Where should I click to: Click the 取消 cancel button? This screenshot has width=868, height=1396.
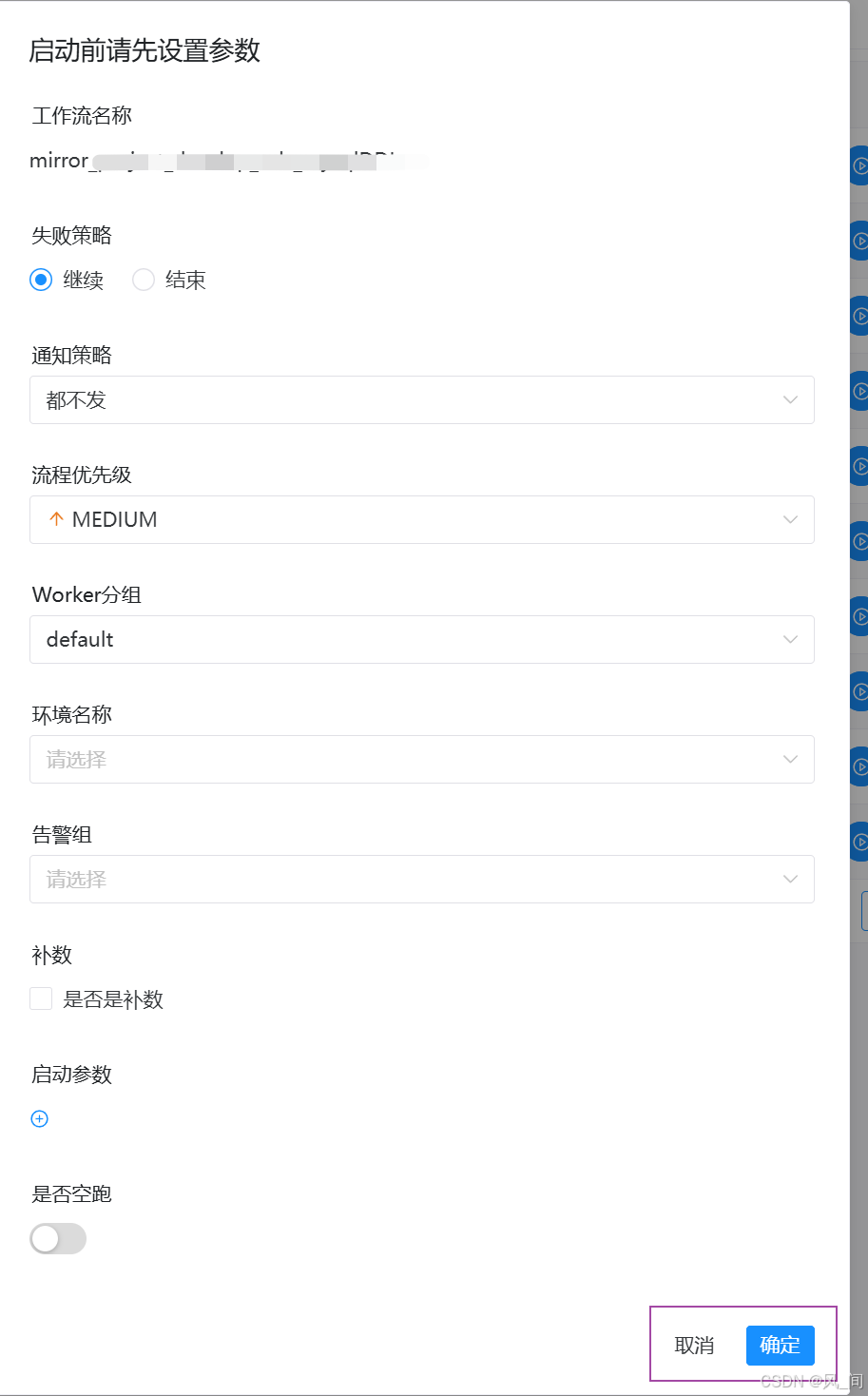click(x=693, y=1345)
